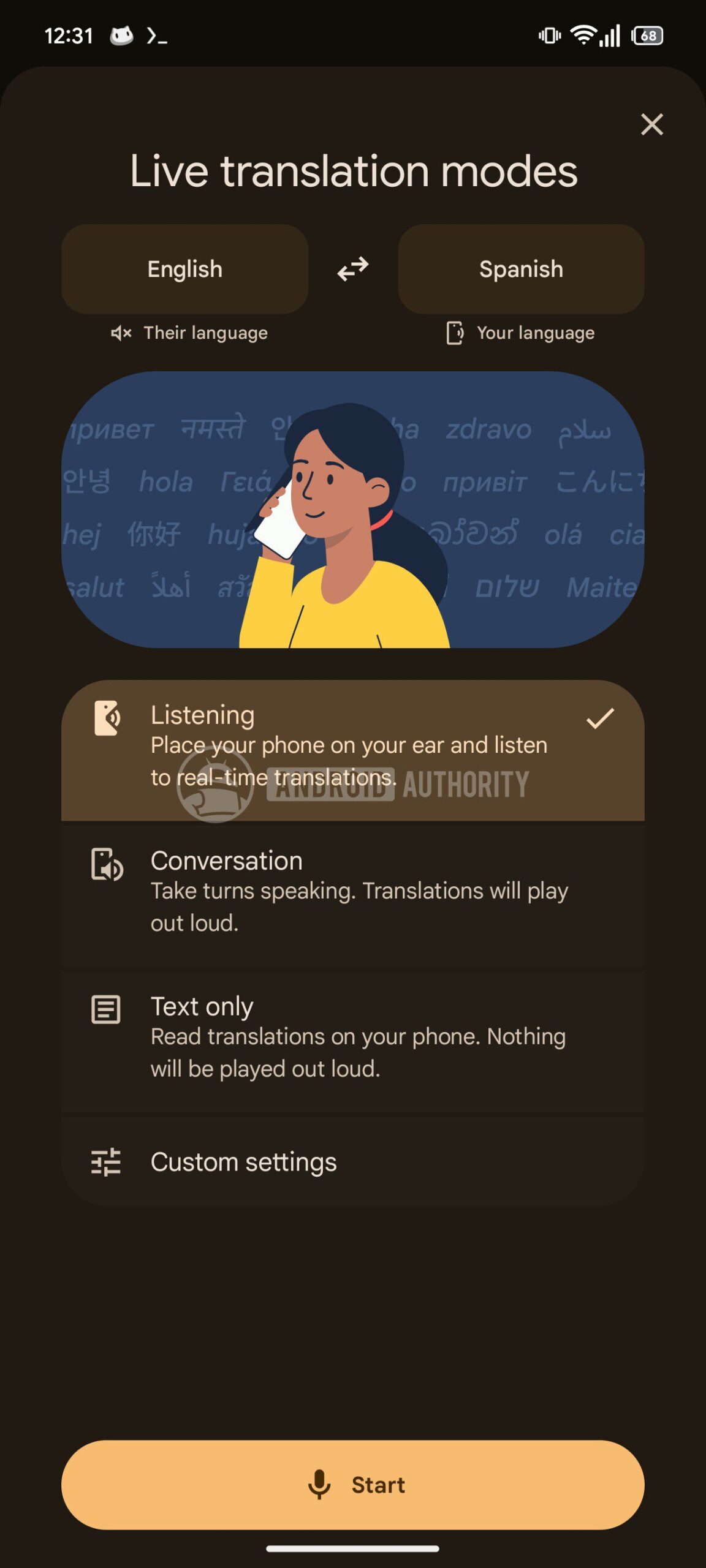Screen dimensions: 706x1568
Task: Swap the English and Spanish languages
Action: point(353,269)
